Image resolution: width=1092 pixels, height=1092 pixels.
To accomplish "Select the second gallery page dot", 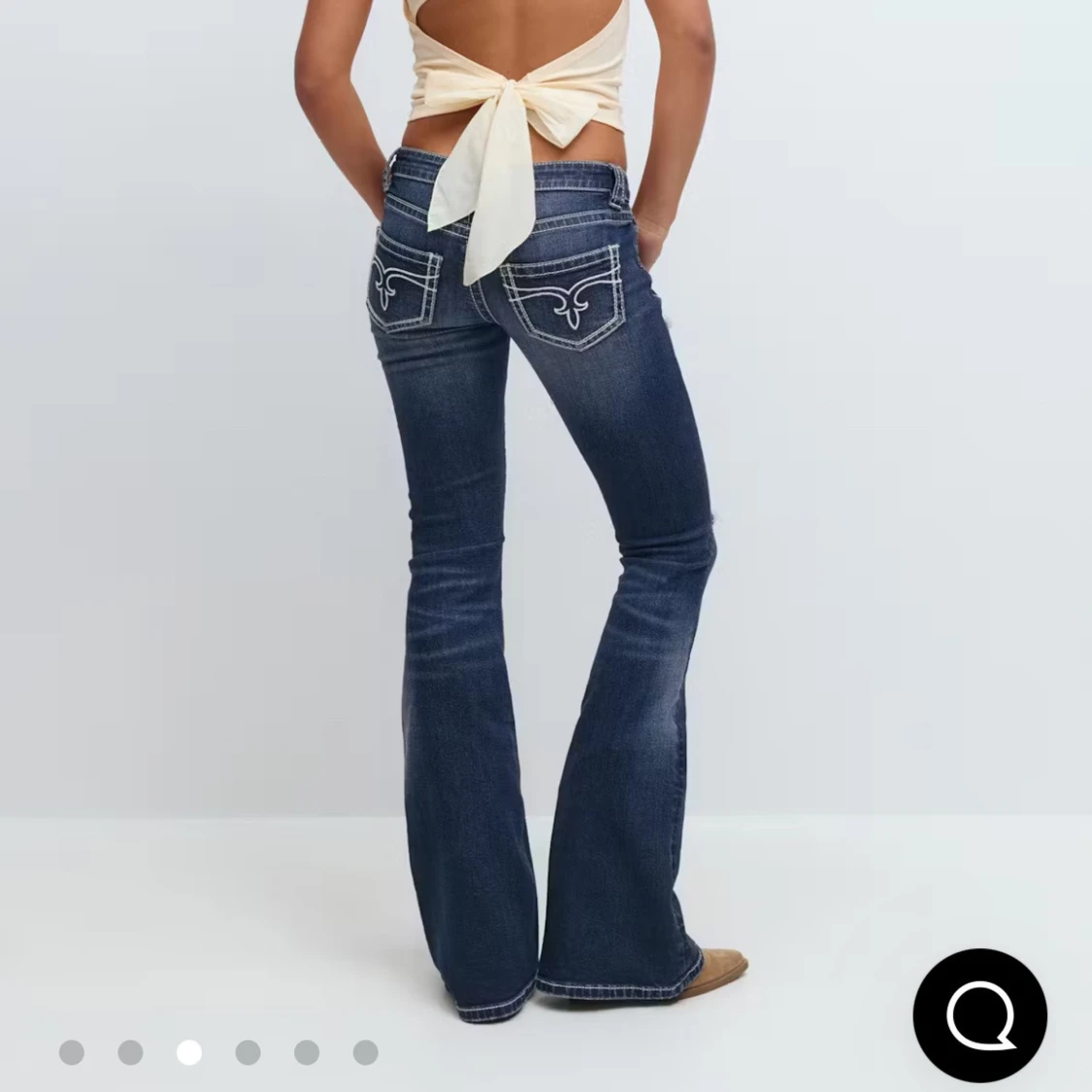I will click(130, 1052).
